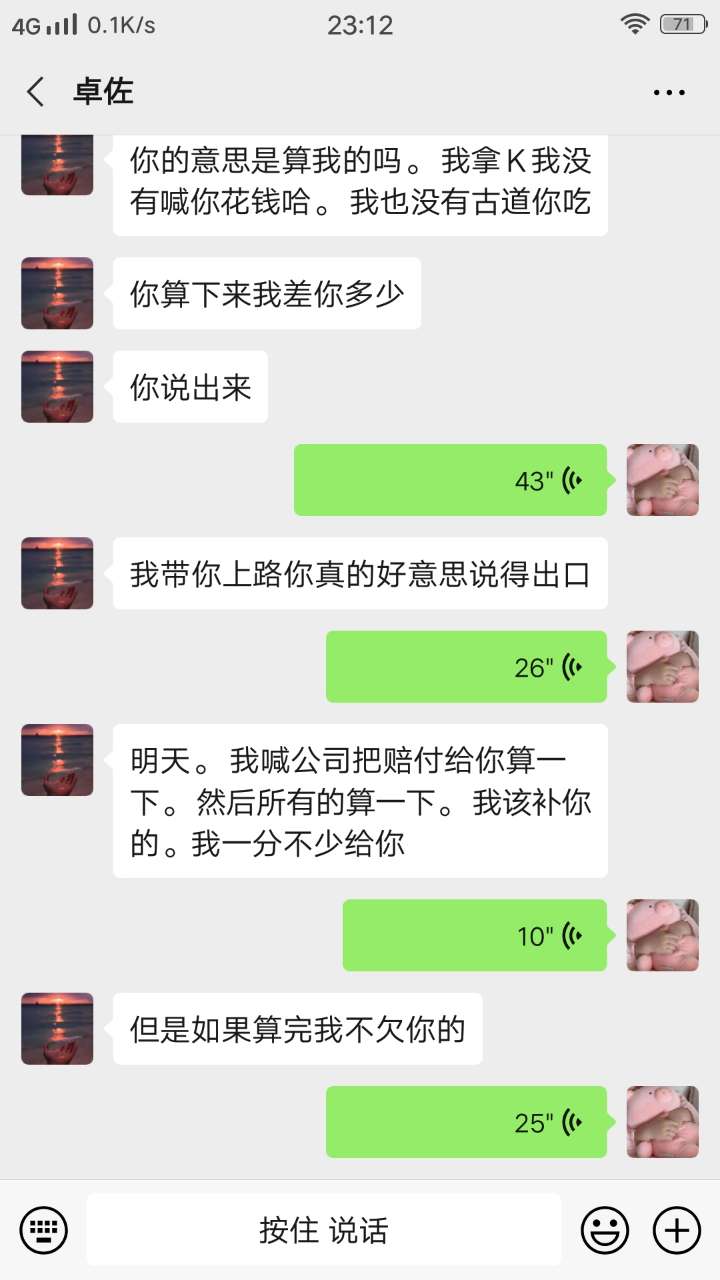Open the three-dot chat info menu
This screenshot has height=1280, width=720.
click(x=669, y=92)
